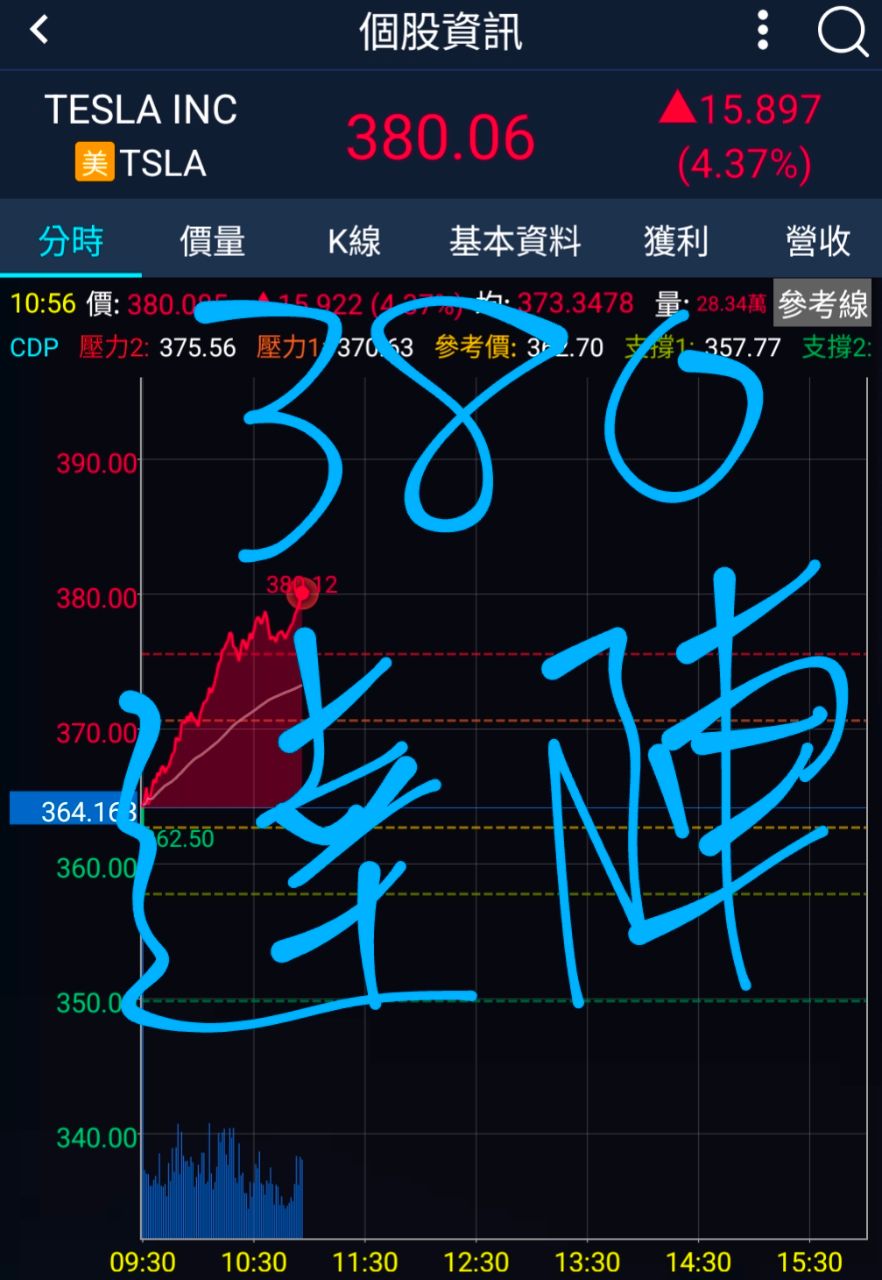
Task: Open the three-dot overflow menu
Action: 763,32
